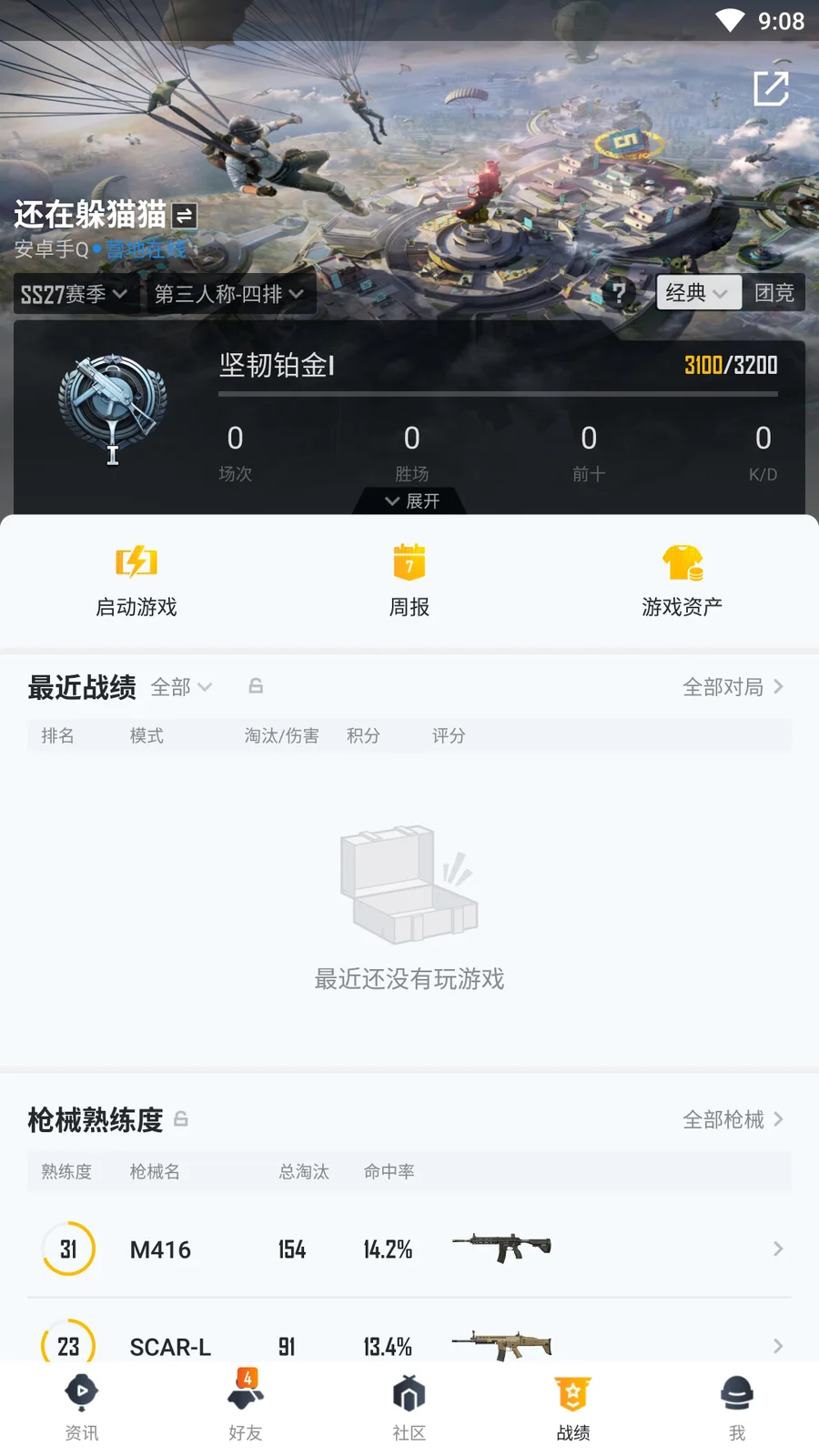Open the M416 weapon proficiency row
This screenshot has height=1456, width=819.
pyautogui.click(x=409, y=1249)
